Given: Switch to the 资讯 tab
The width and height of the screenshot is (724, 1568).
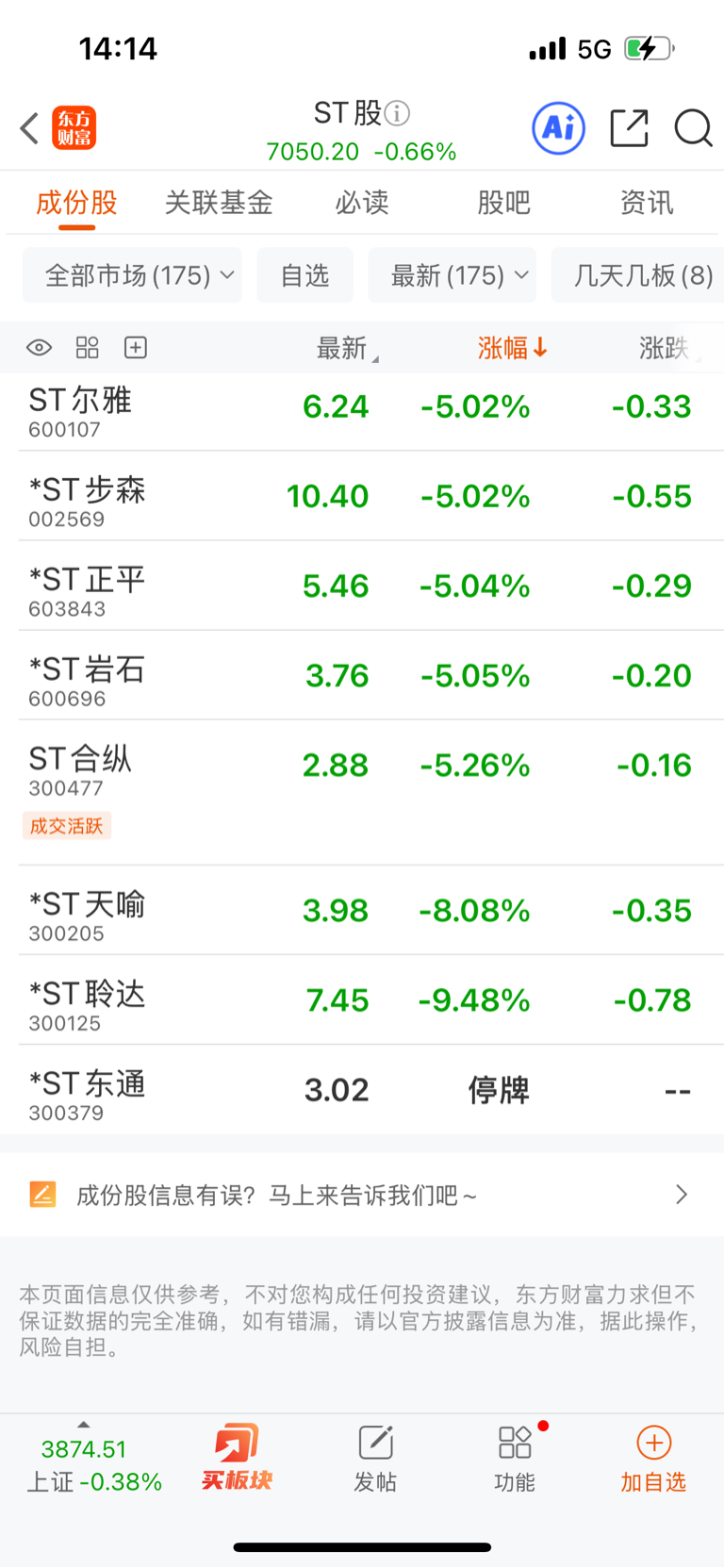Looking at the screenshot, I should (647, 203).
